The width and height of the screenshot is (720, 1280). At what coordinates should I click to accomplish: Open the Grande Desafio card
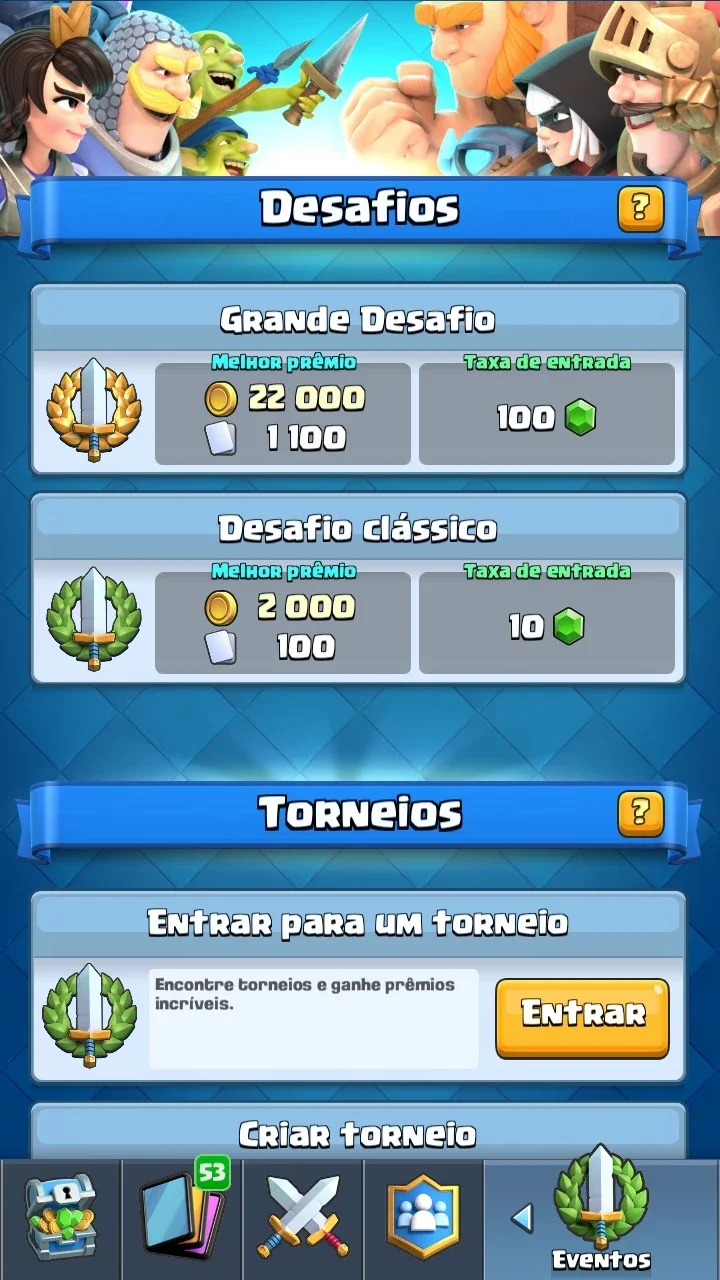[x=358, y=379]
